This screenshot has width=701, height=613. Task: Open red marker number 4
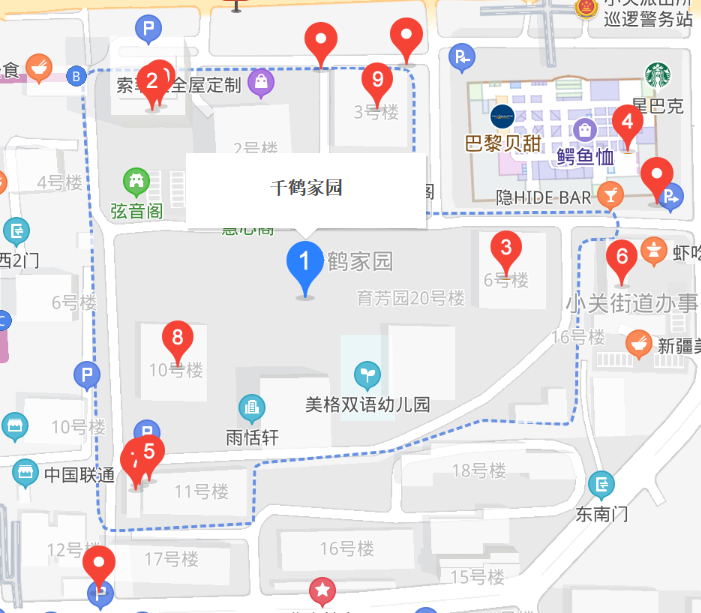[x=627, y=124]
